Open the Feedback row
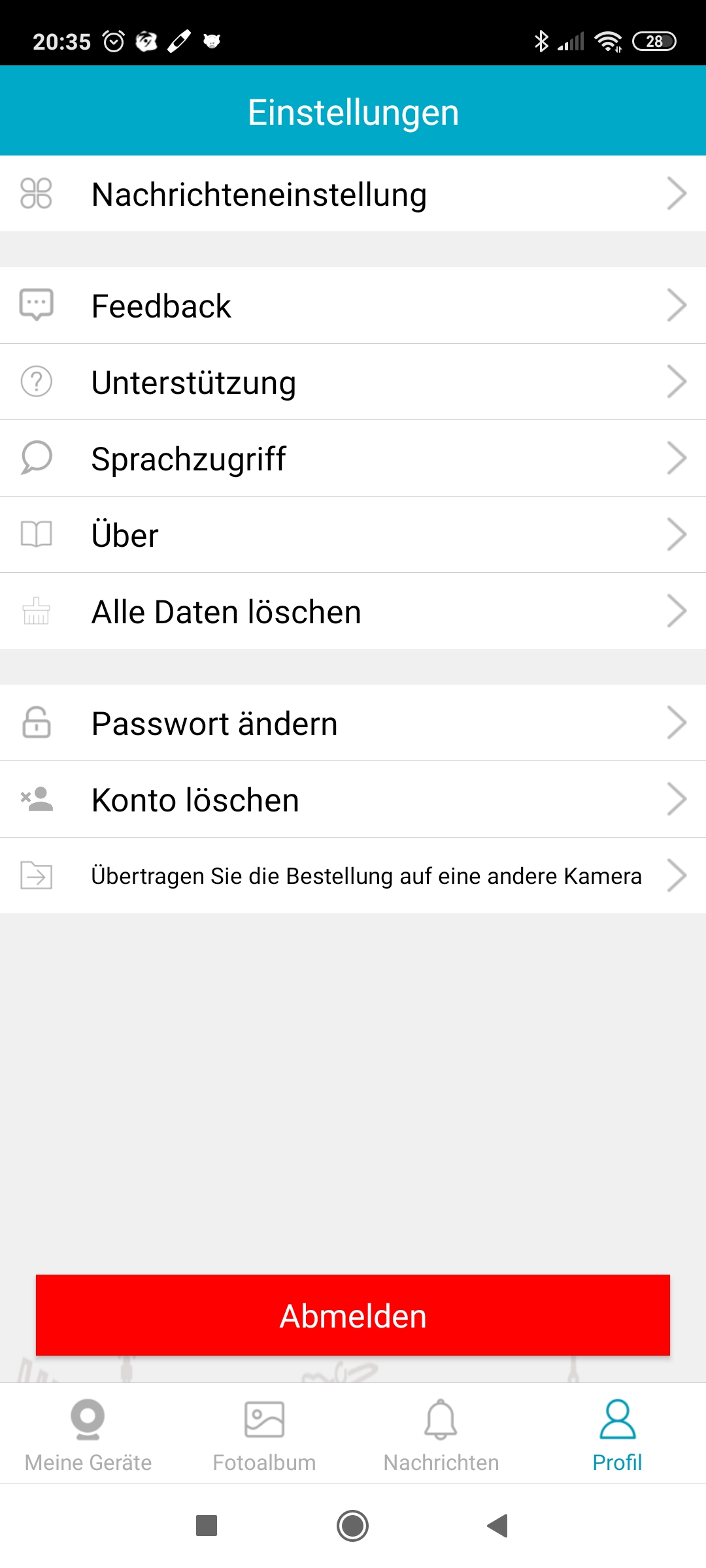 click(x=353, y=306)
